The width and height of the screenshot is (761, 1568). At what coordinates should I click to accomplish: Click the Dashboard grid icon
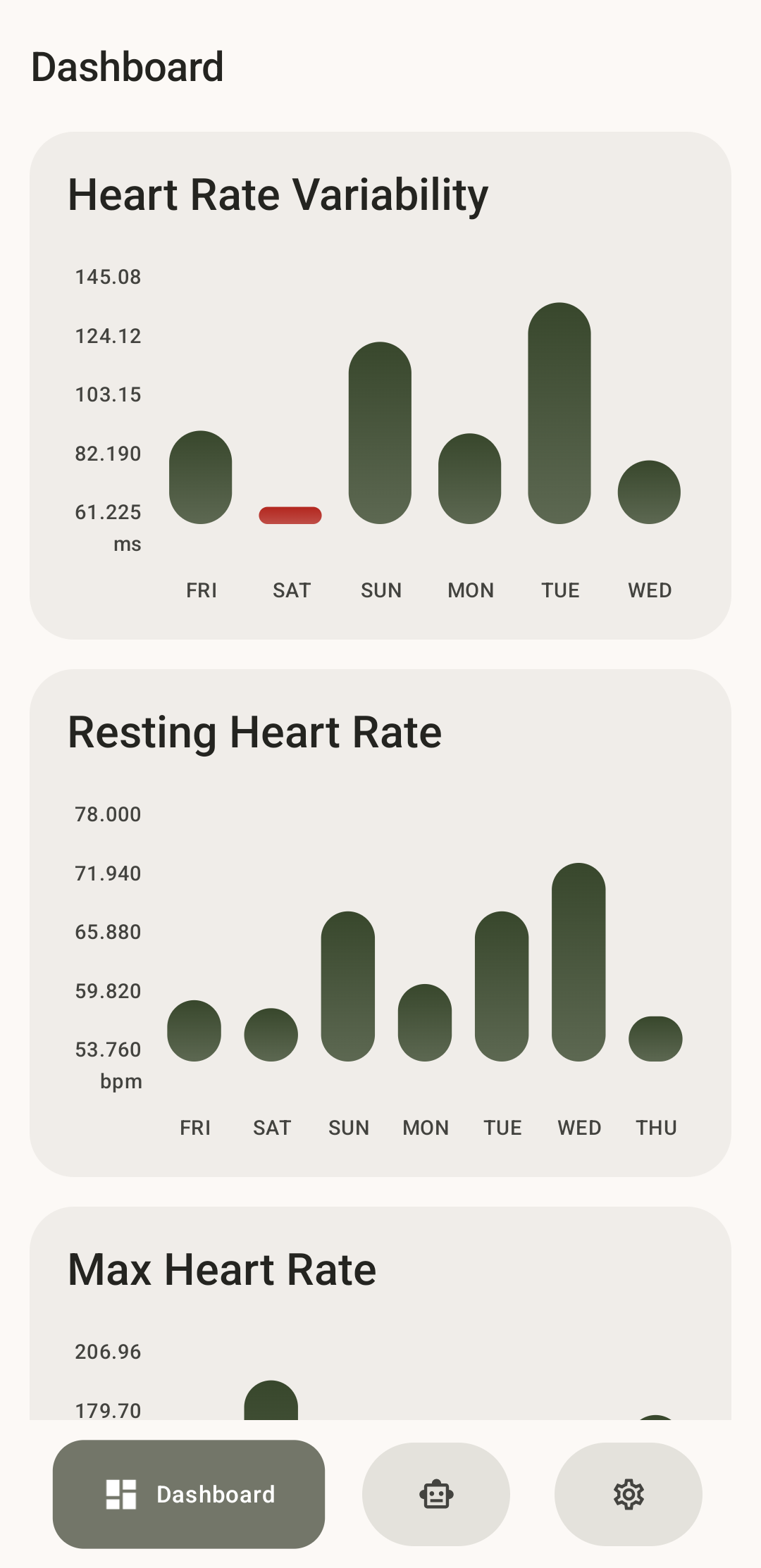(x=120, y=1494)
